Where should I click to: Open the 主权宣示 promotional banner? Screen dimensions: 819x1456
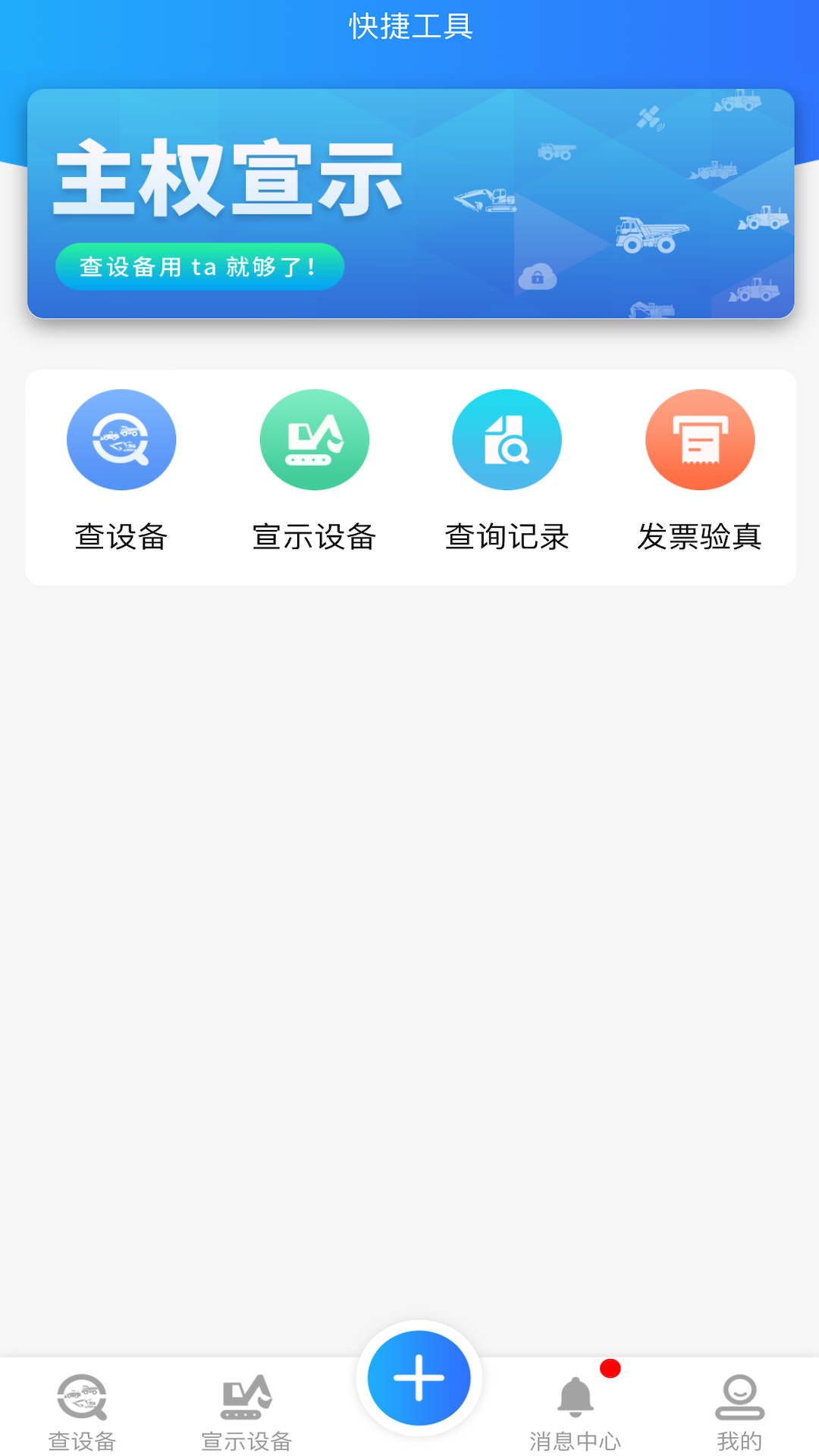[409, 205]
